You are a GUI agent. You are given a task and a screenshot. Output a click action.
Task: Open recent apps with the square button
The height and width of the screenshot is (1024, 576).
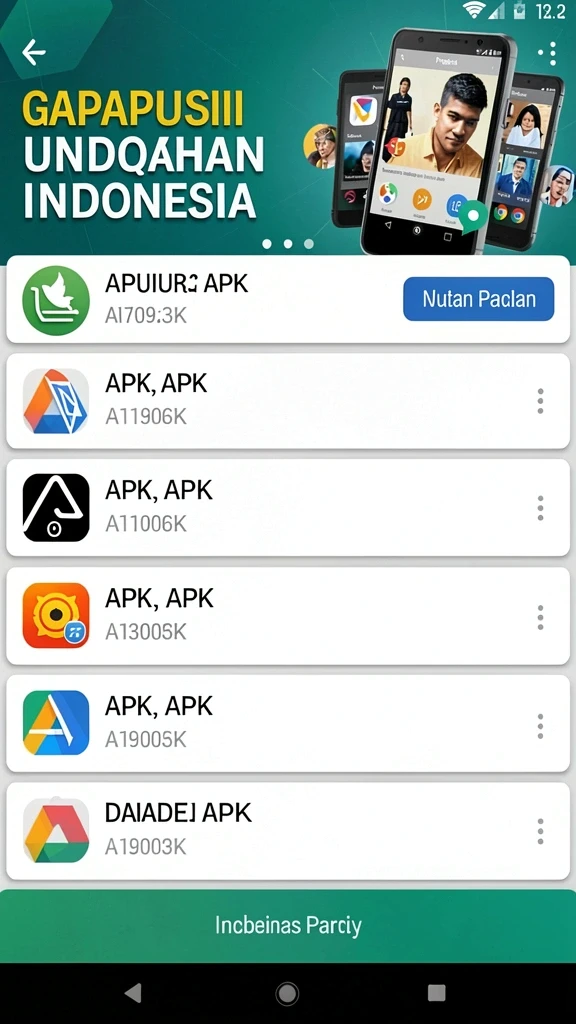pos(436,993)
